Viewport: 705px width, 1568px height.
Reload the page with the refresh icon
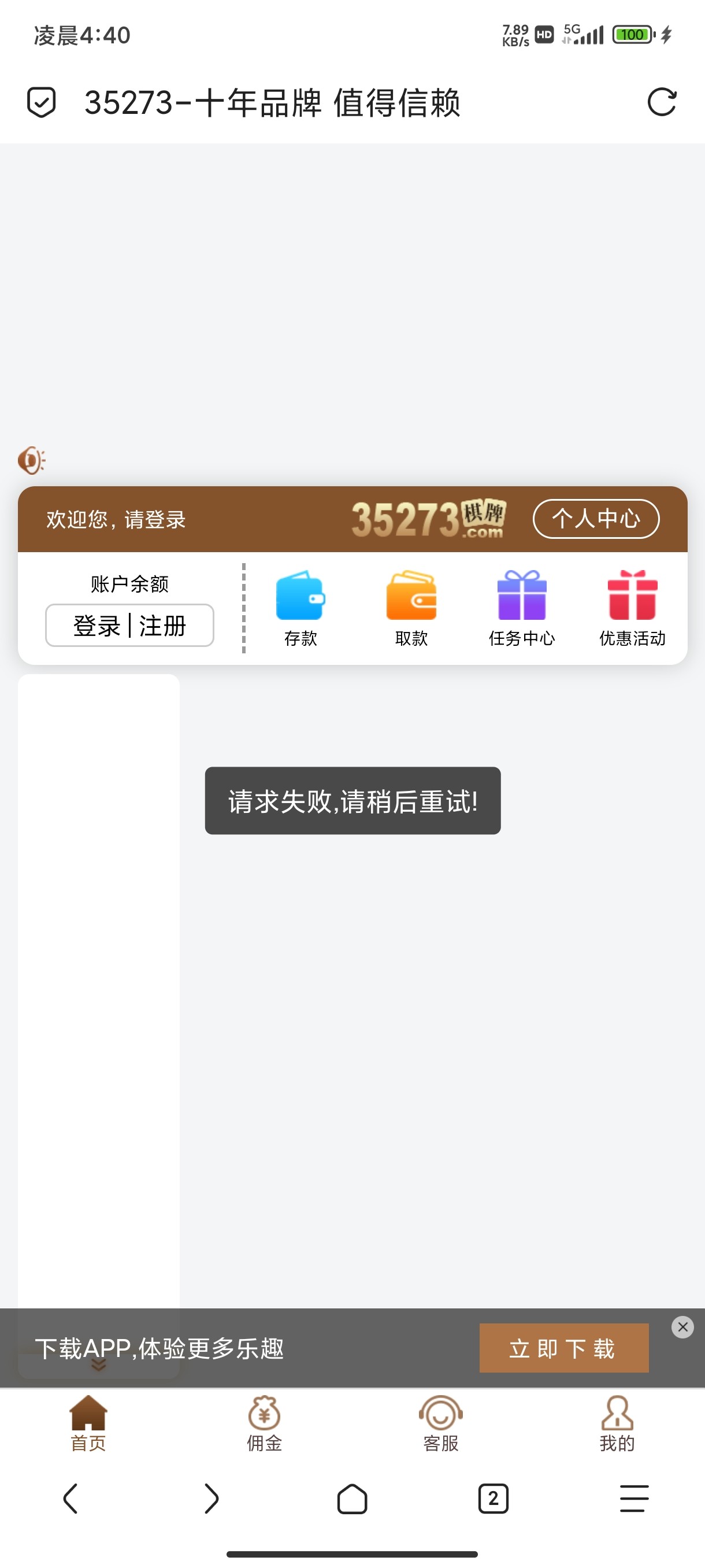662,102
